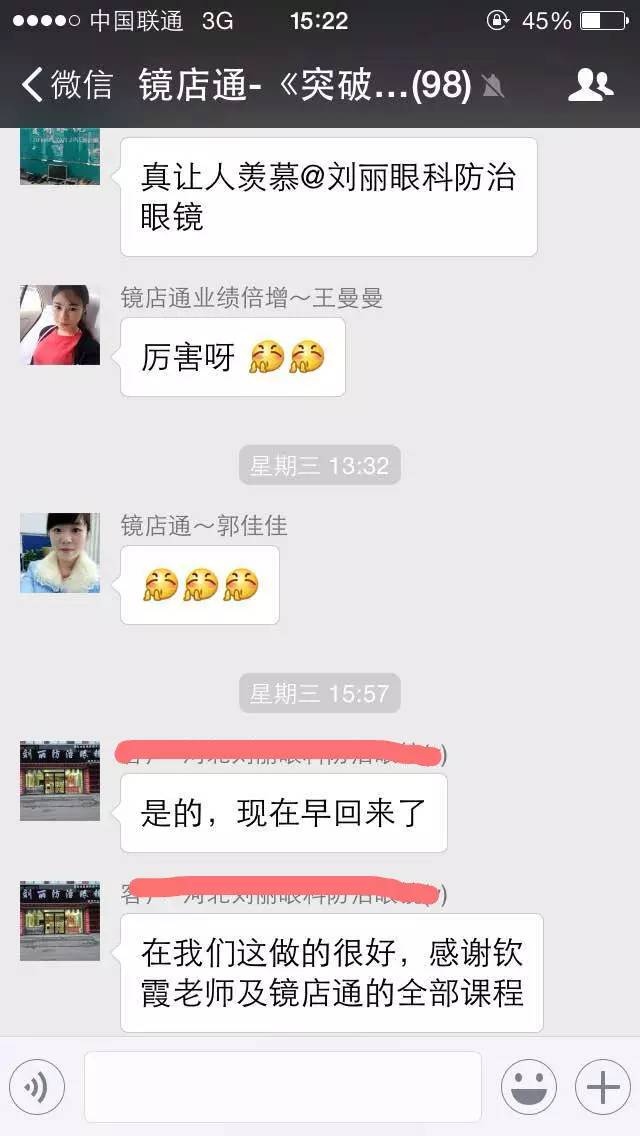
Task: View 郭佳佳's profile avatar
Action: click(60, 553)
